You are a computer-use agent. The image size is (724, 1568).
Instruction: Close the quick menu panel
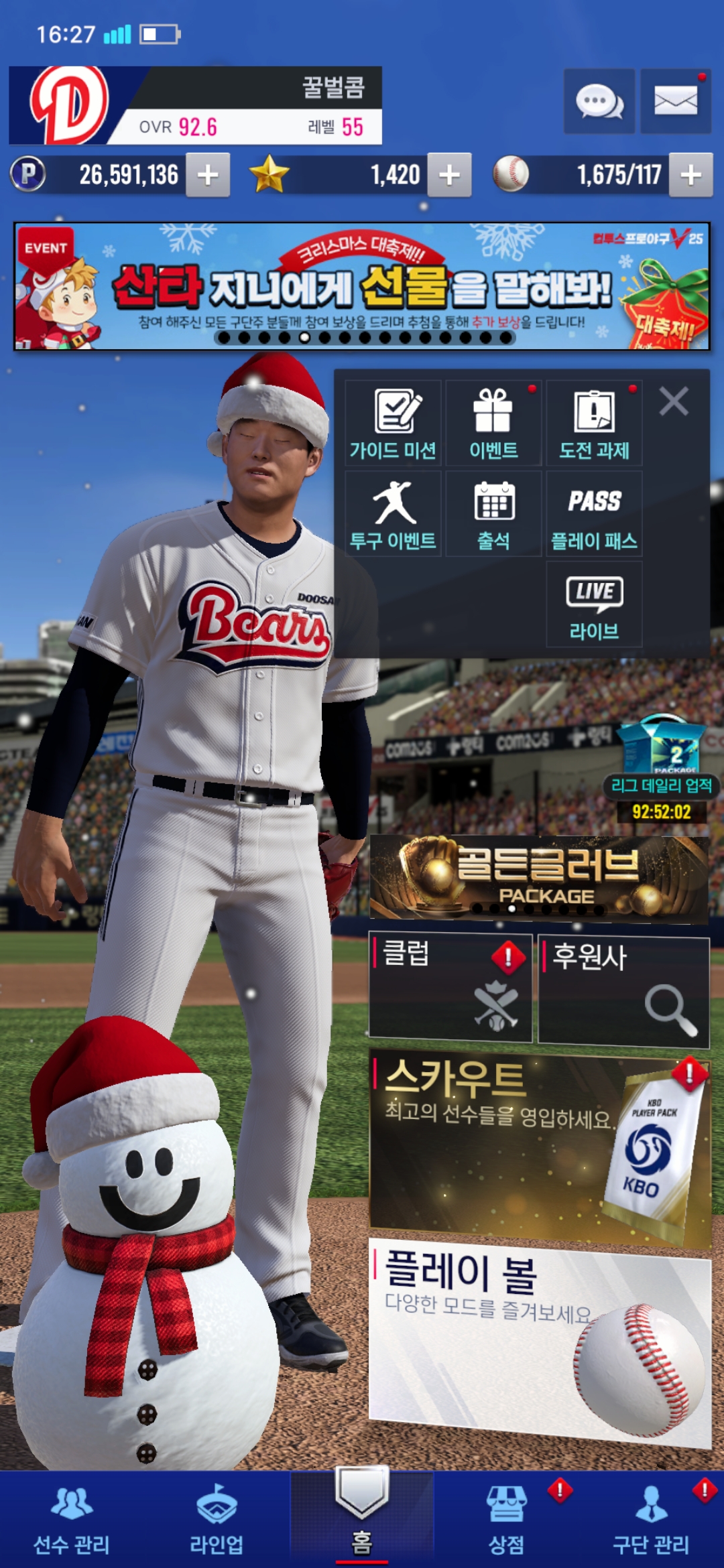pyautogui.click(x=674, y=402)
